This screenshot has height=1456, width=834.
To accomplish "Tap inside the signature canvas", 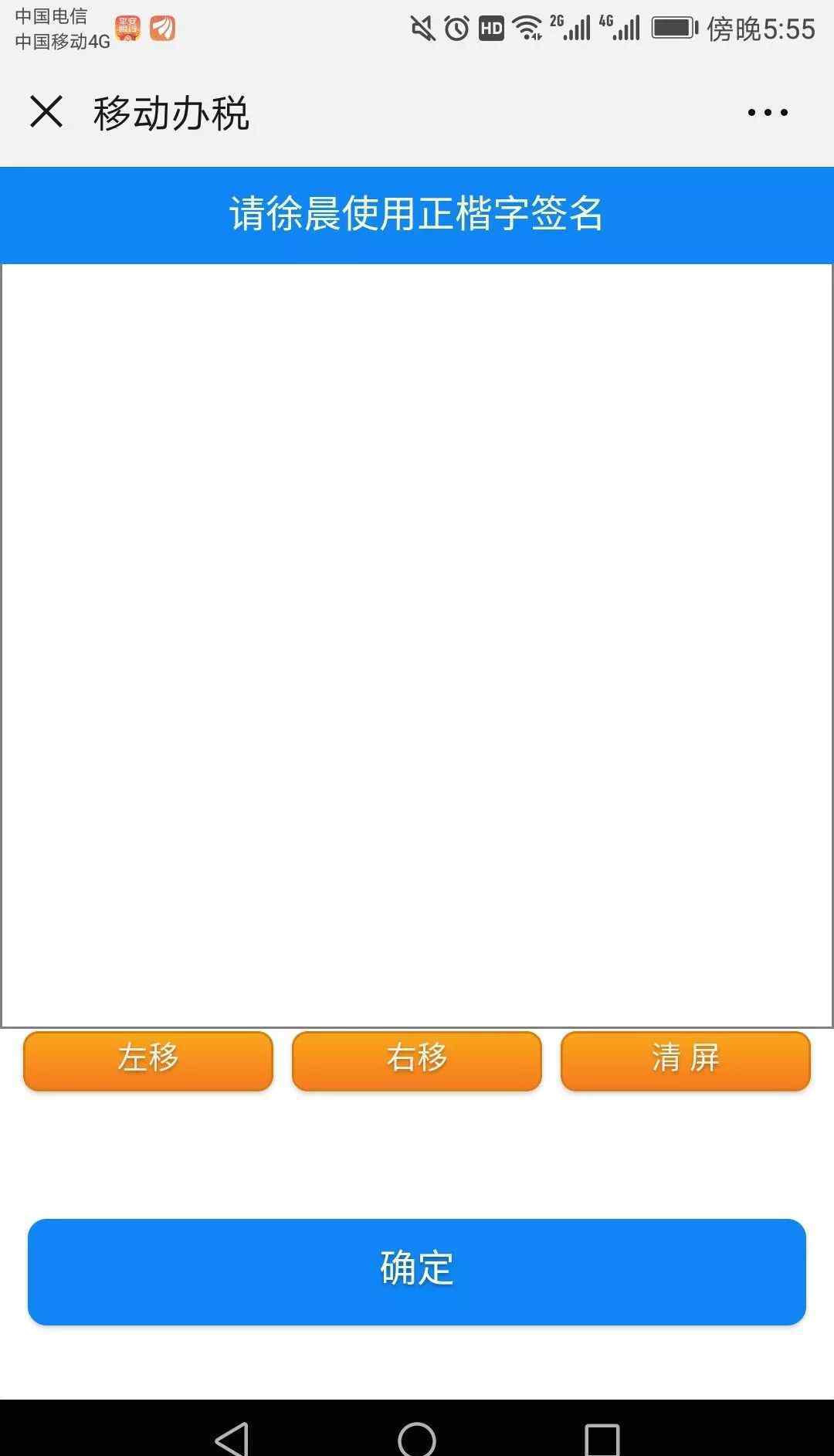I will coord(417,646).
